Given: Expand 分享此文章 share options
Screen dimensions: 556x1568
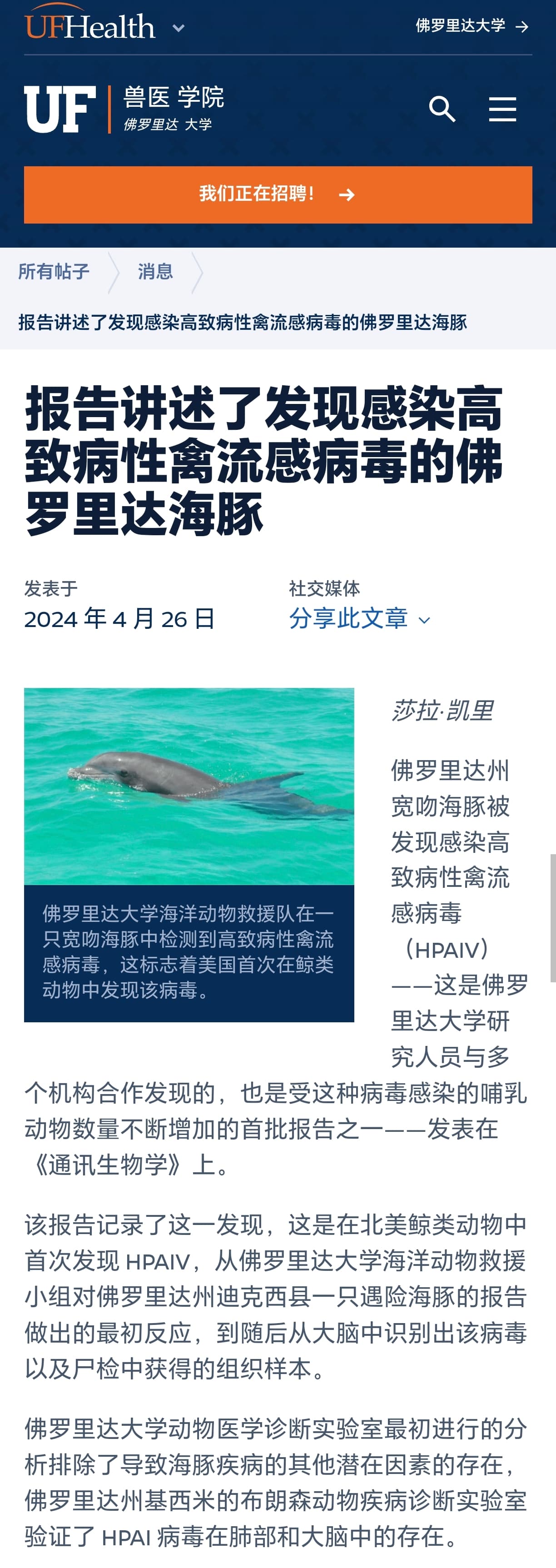Looking at the screenshot, I should (359, 619).
